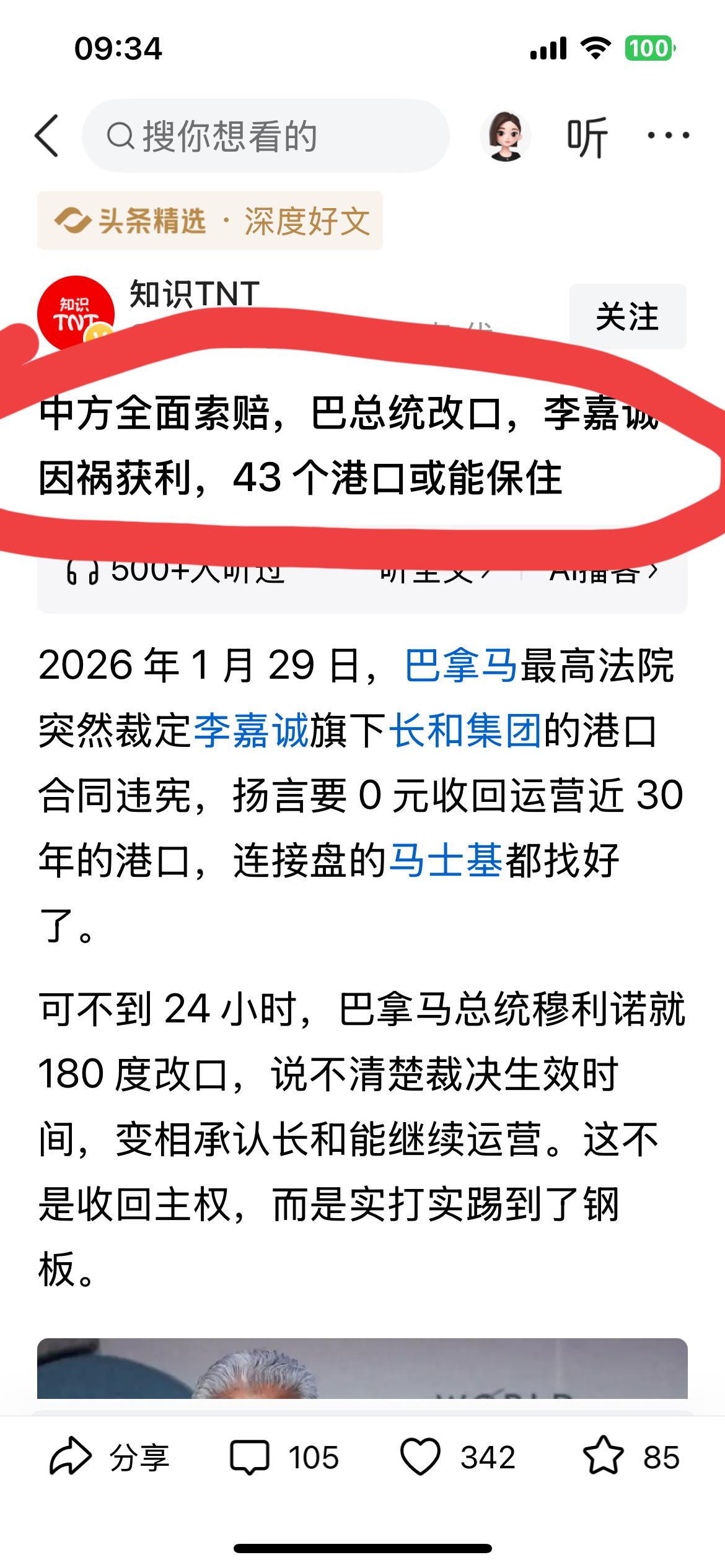Open the listen audio mode via 听 icon

[586, 137]
